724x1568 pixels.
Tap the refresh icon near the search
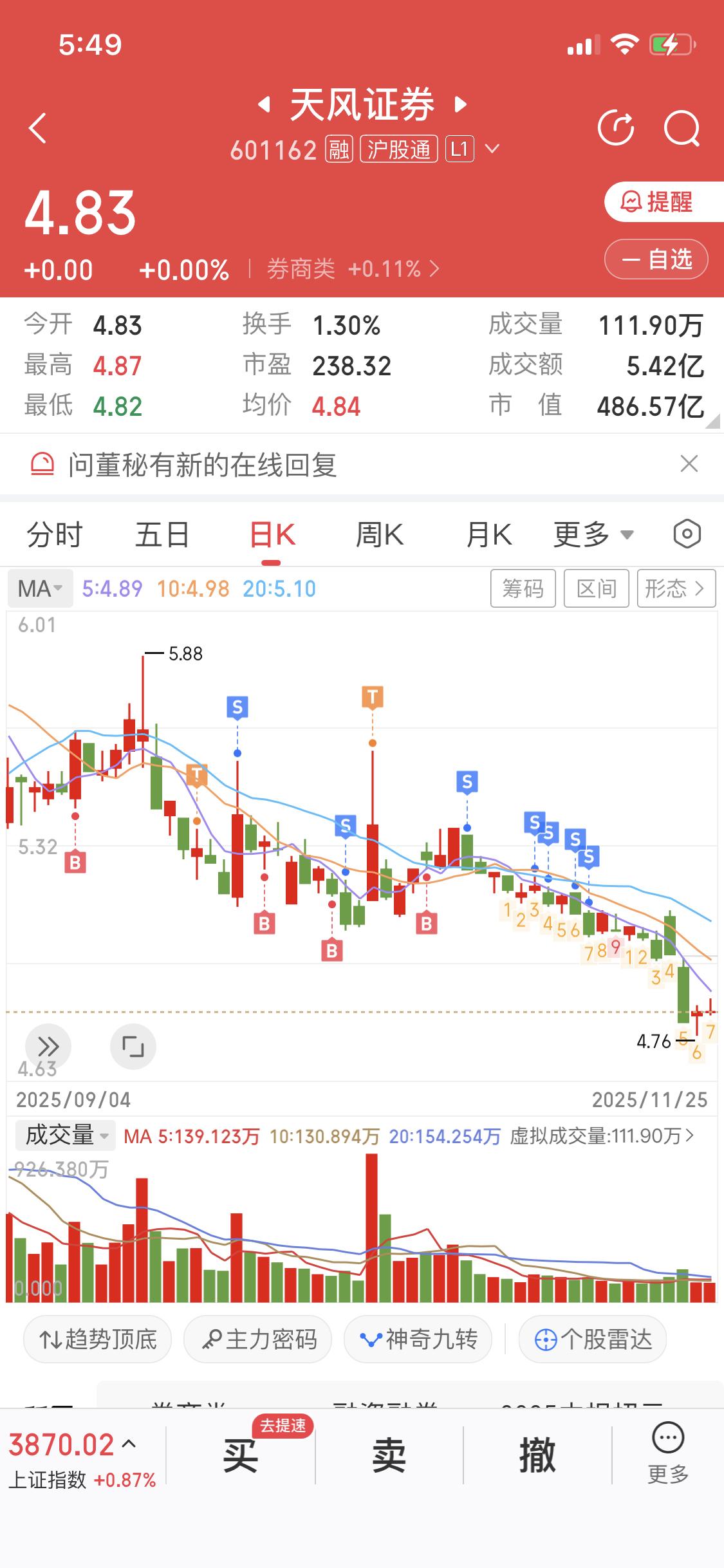616,128
